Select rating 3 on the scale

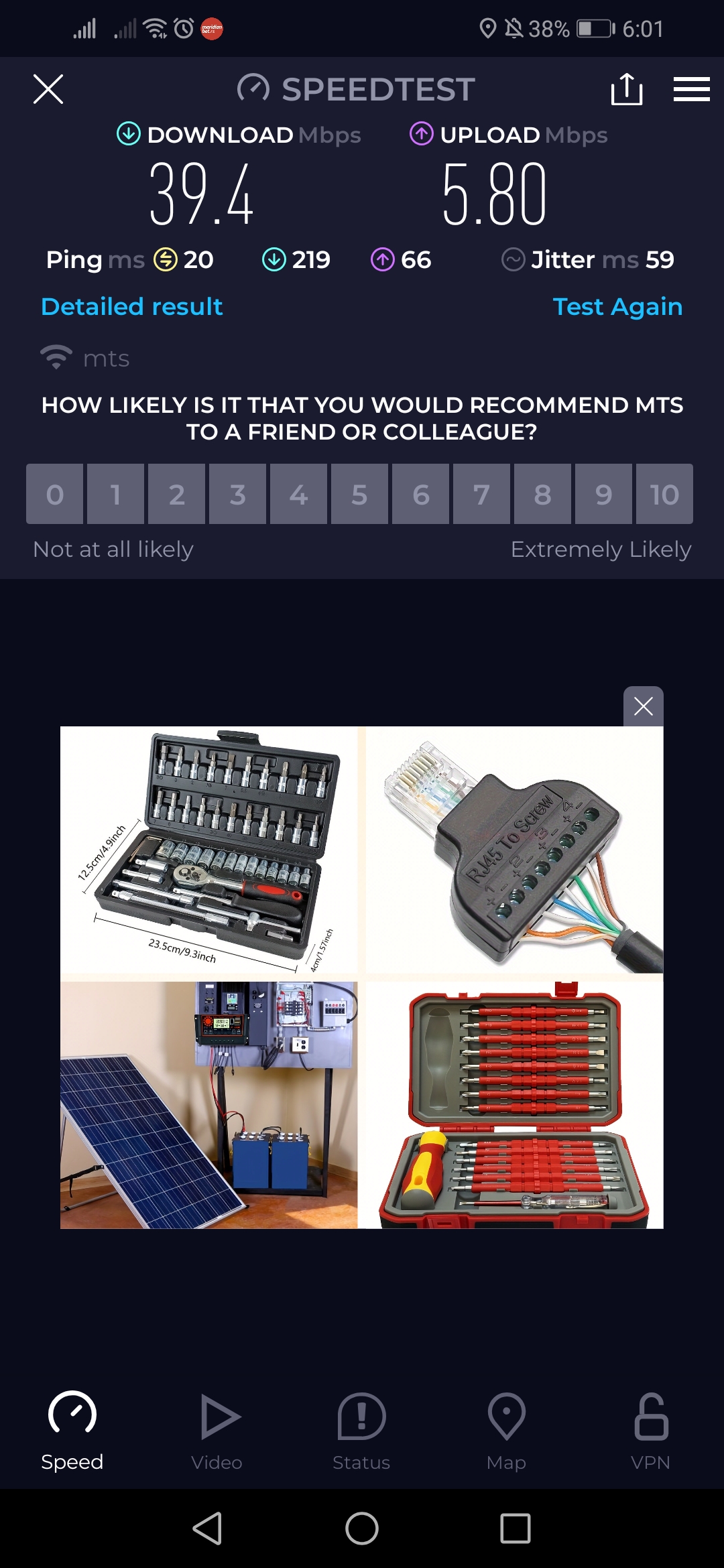237,495
